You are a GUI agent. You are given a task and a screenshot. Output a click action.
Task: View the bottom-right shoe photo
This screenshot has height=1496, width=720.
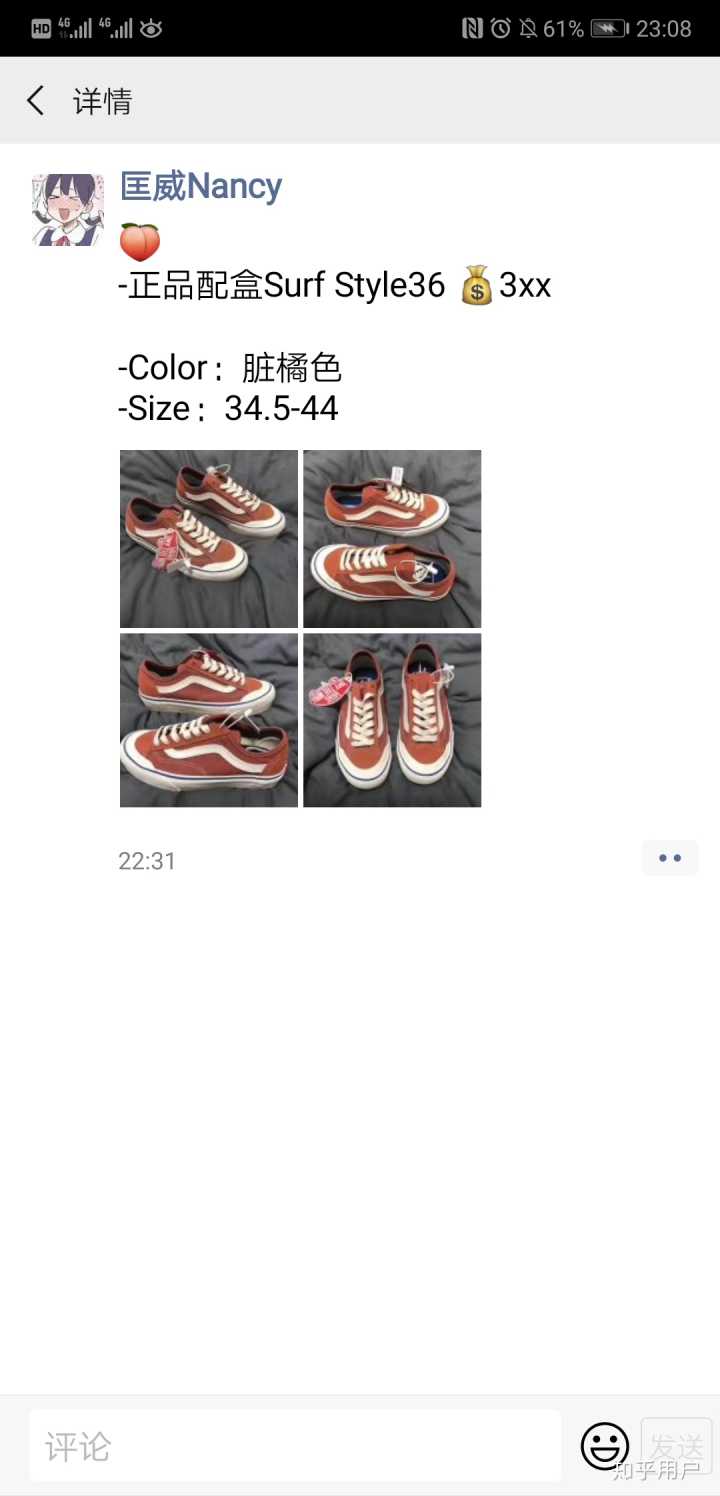(392, 720)
